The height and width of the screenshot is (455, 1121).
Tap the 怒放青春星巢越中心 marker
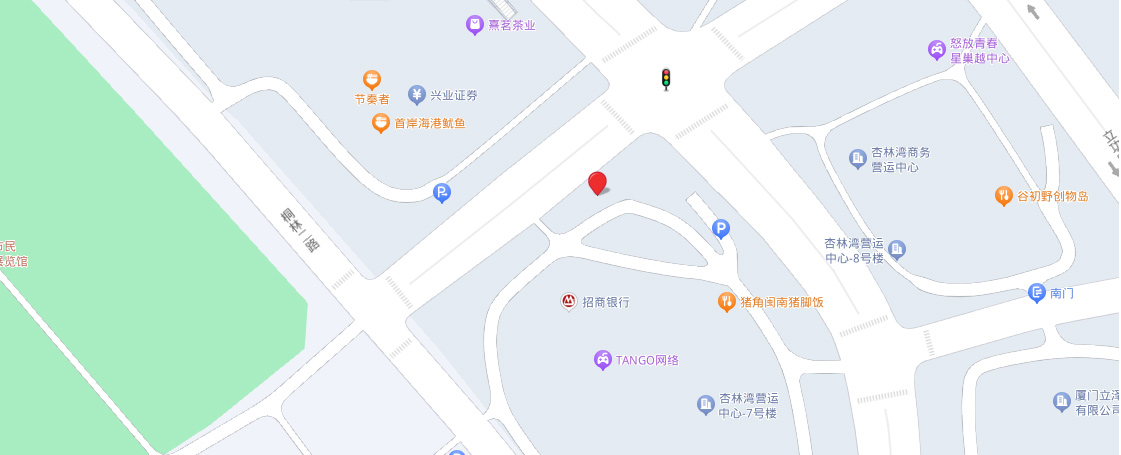(x=936, y=48)
